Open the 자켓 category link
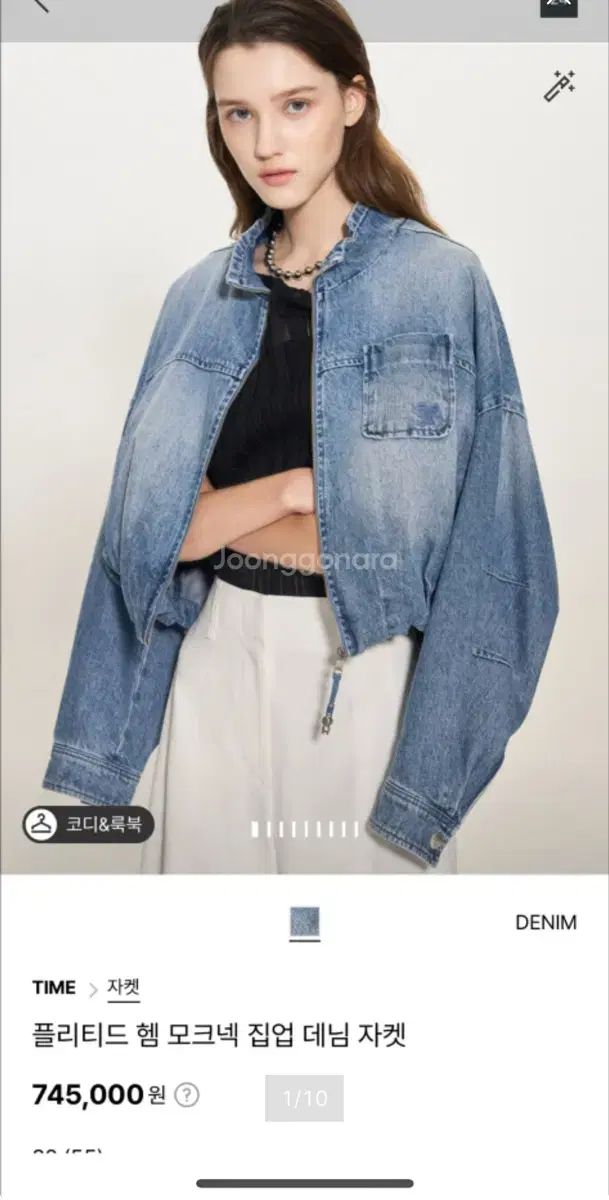The width and height of the screenshot is (609, 1200). (124, 988)
